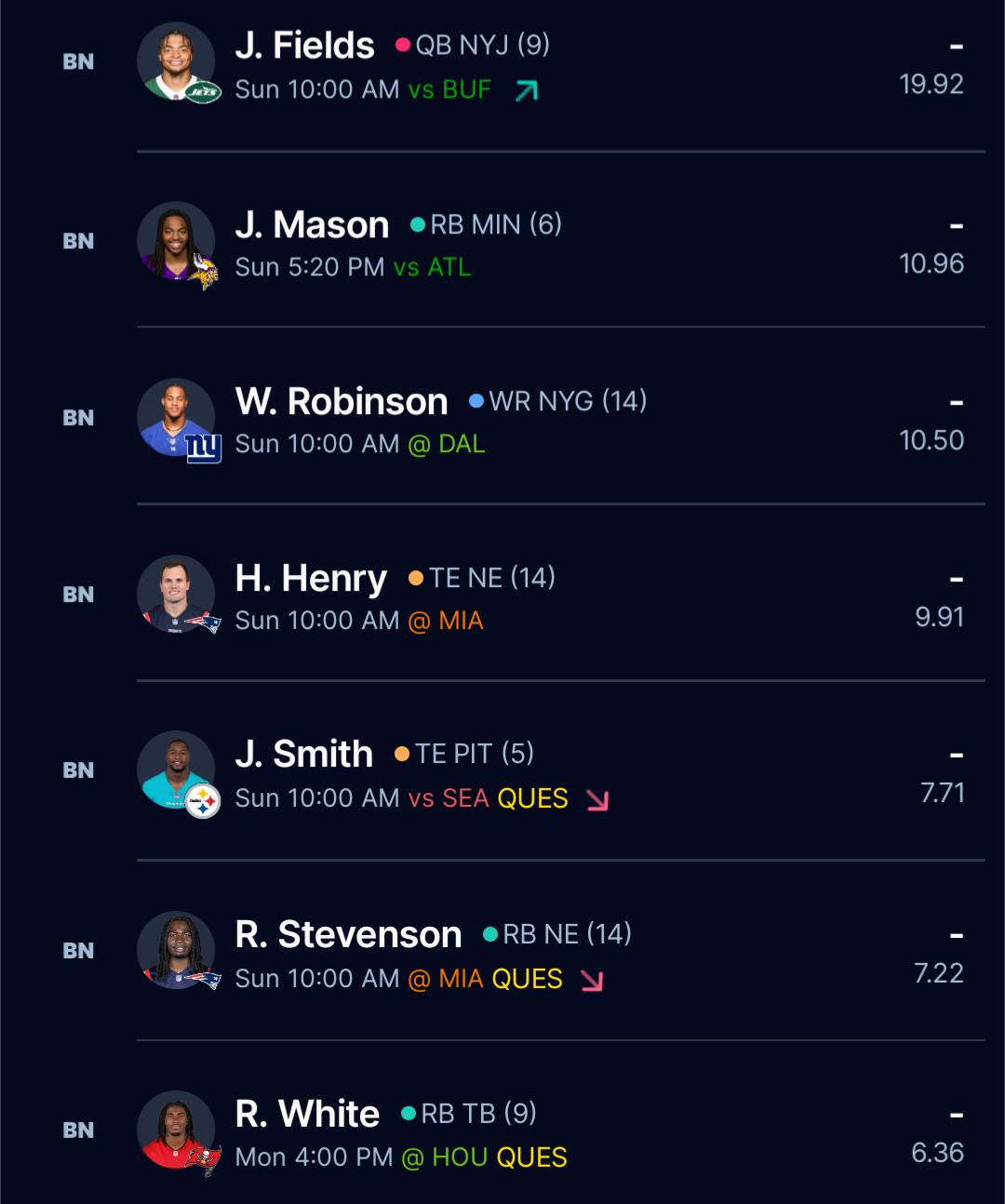
Task: Open J. Mason player details
Action: point(312,226)
